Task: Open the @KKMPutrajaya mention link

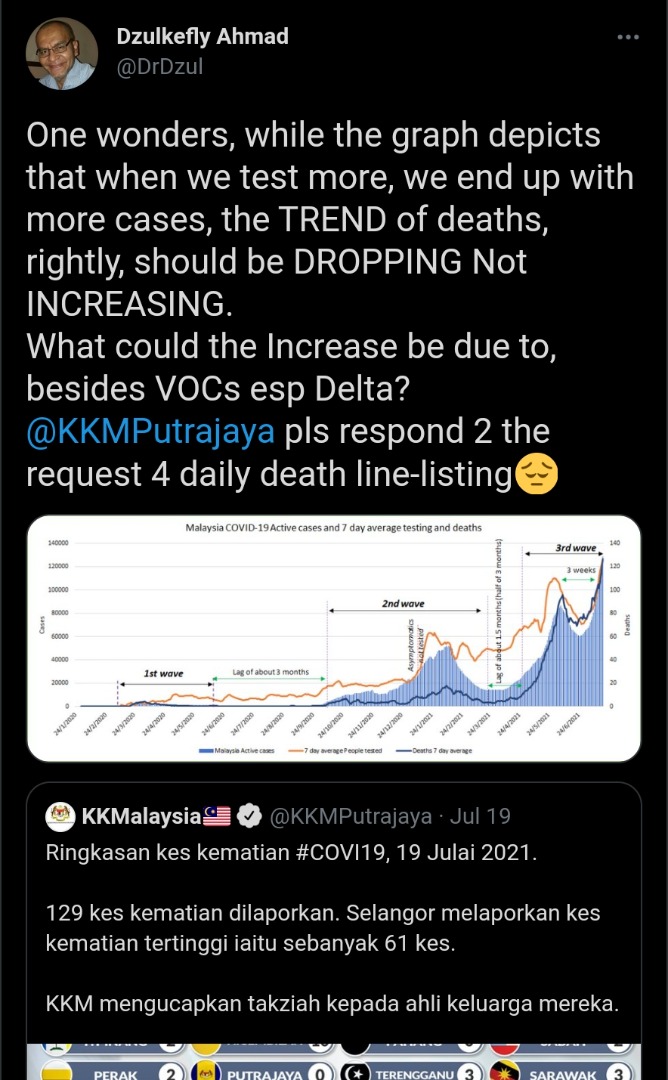Action: [150, 432]
